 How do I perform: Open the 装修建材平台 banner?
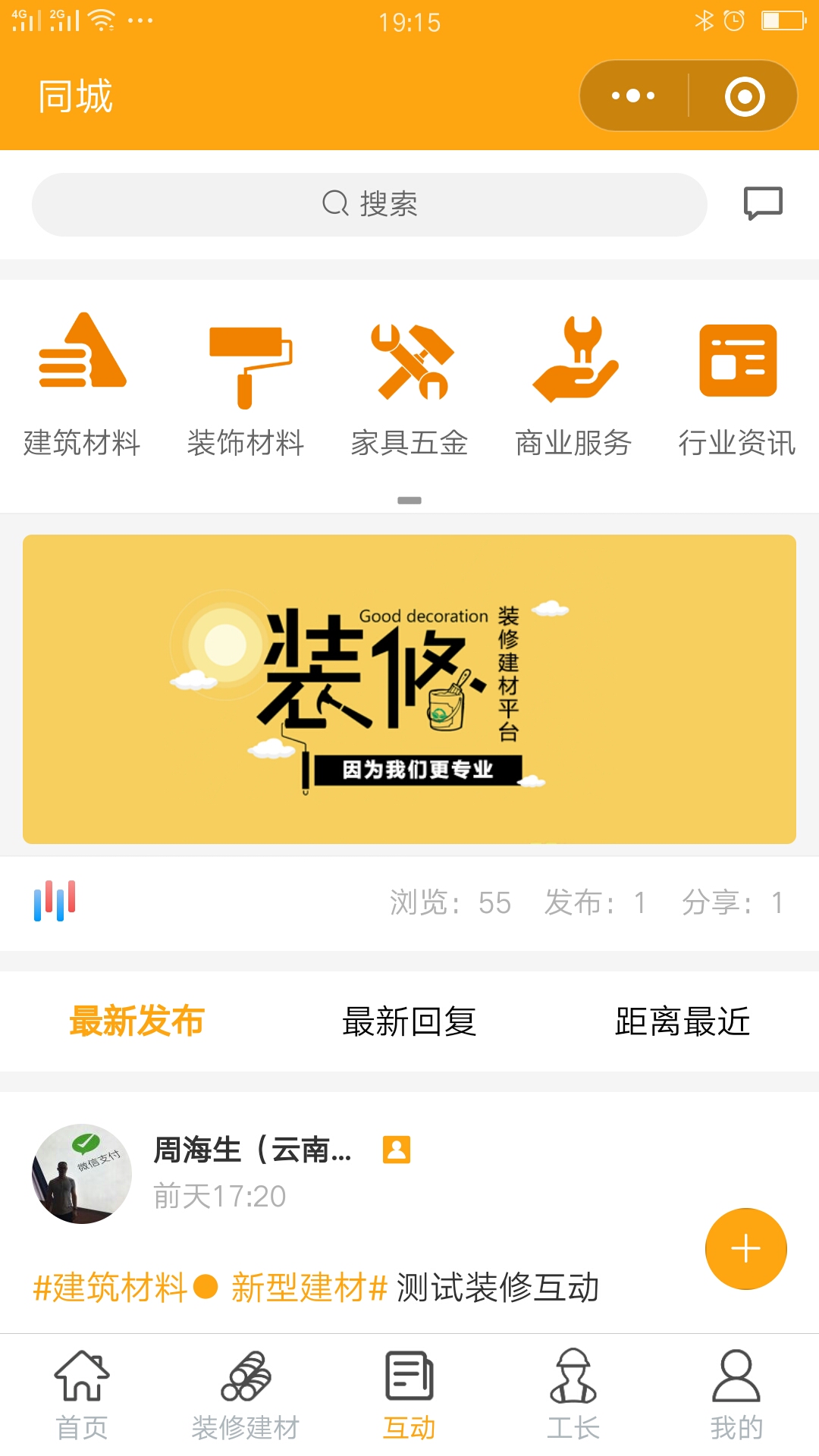point(409,689)
